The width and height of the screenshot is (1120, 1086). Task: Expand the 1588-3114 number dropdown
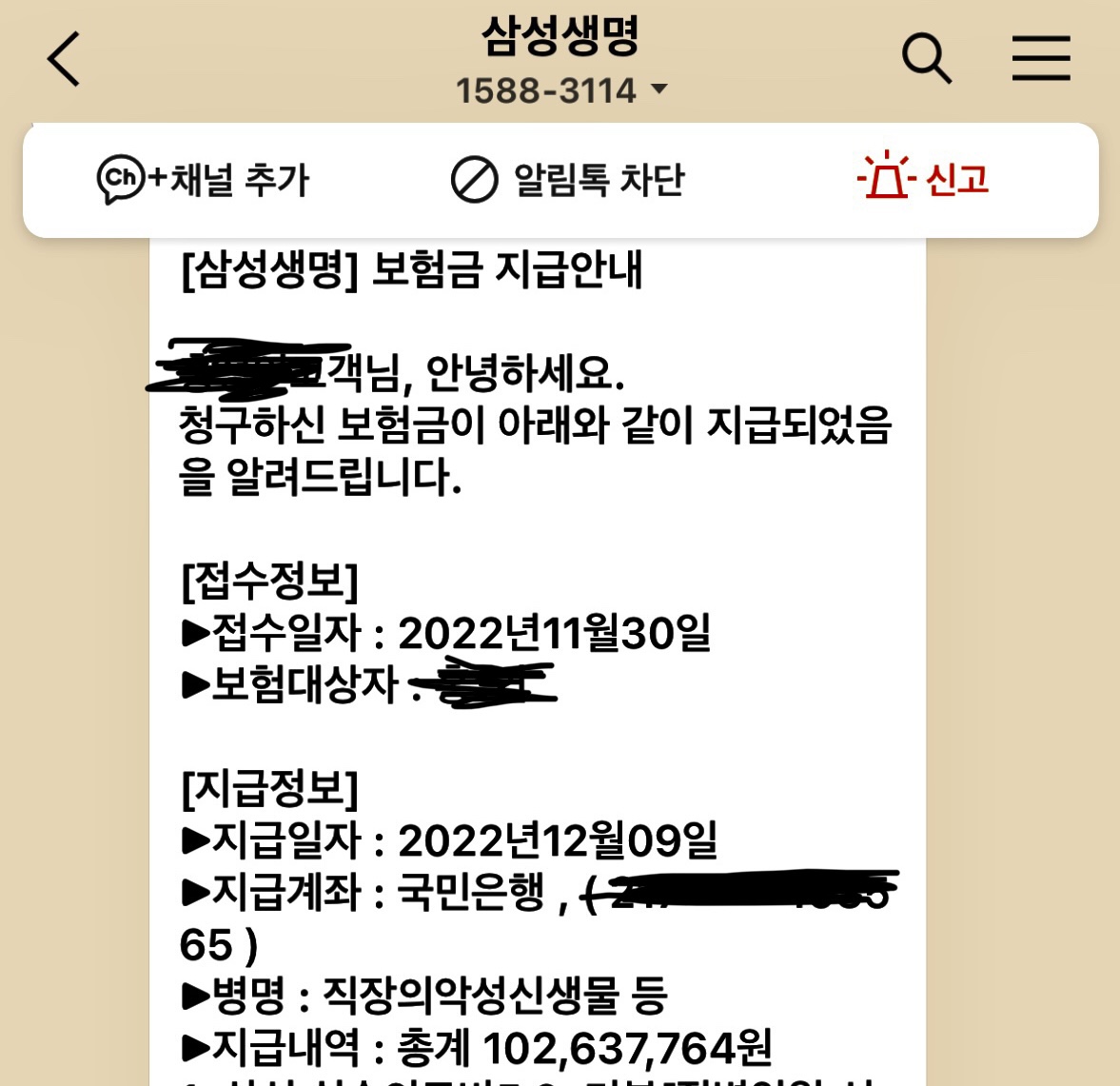click(x=658, y=90)
